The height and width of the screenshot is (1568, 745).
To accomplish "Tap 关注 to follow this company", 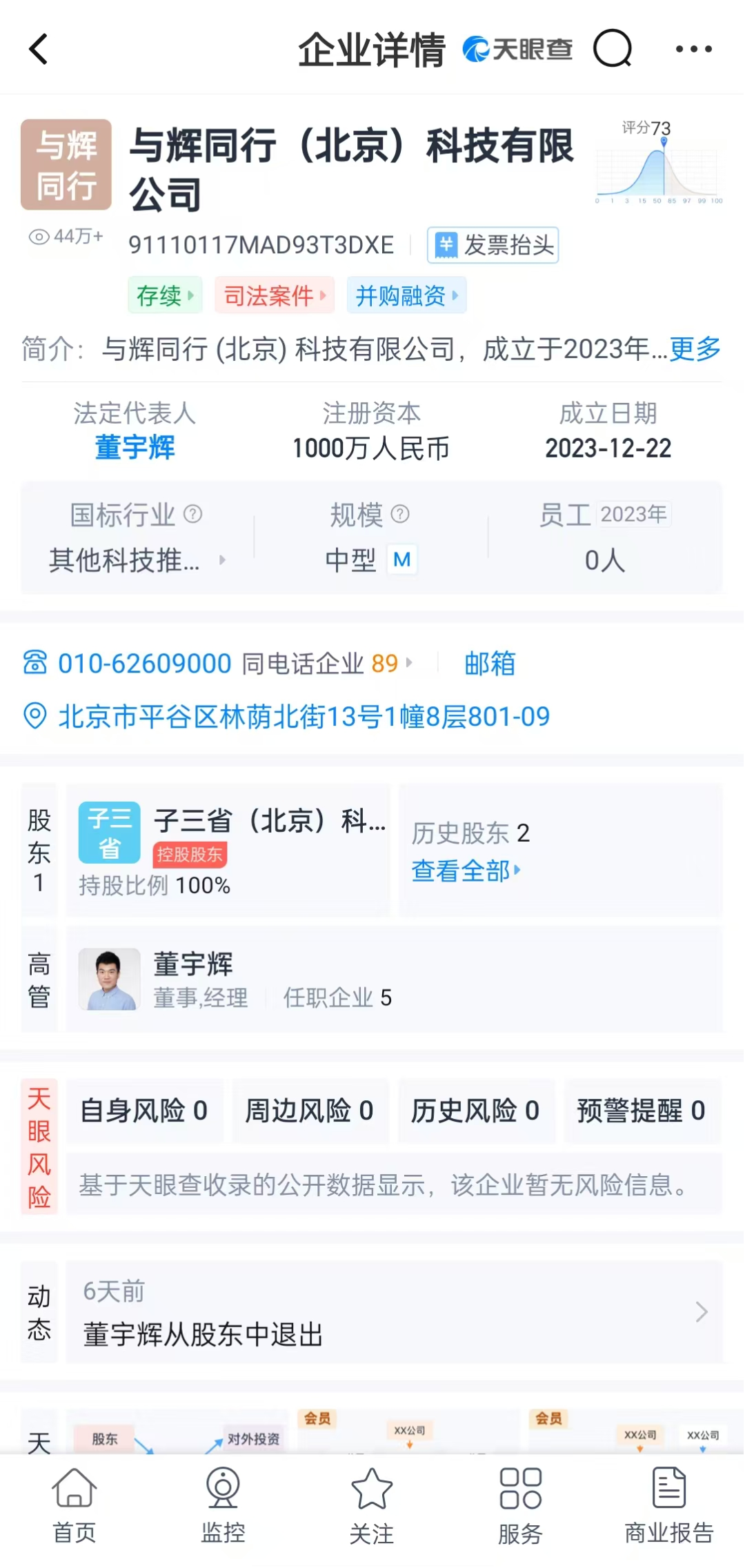I will [x=372, y=1506].
